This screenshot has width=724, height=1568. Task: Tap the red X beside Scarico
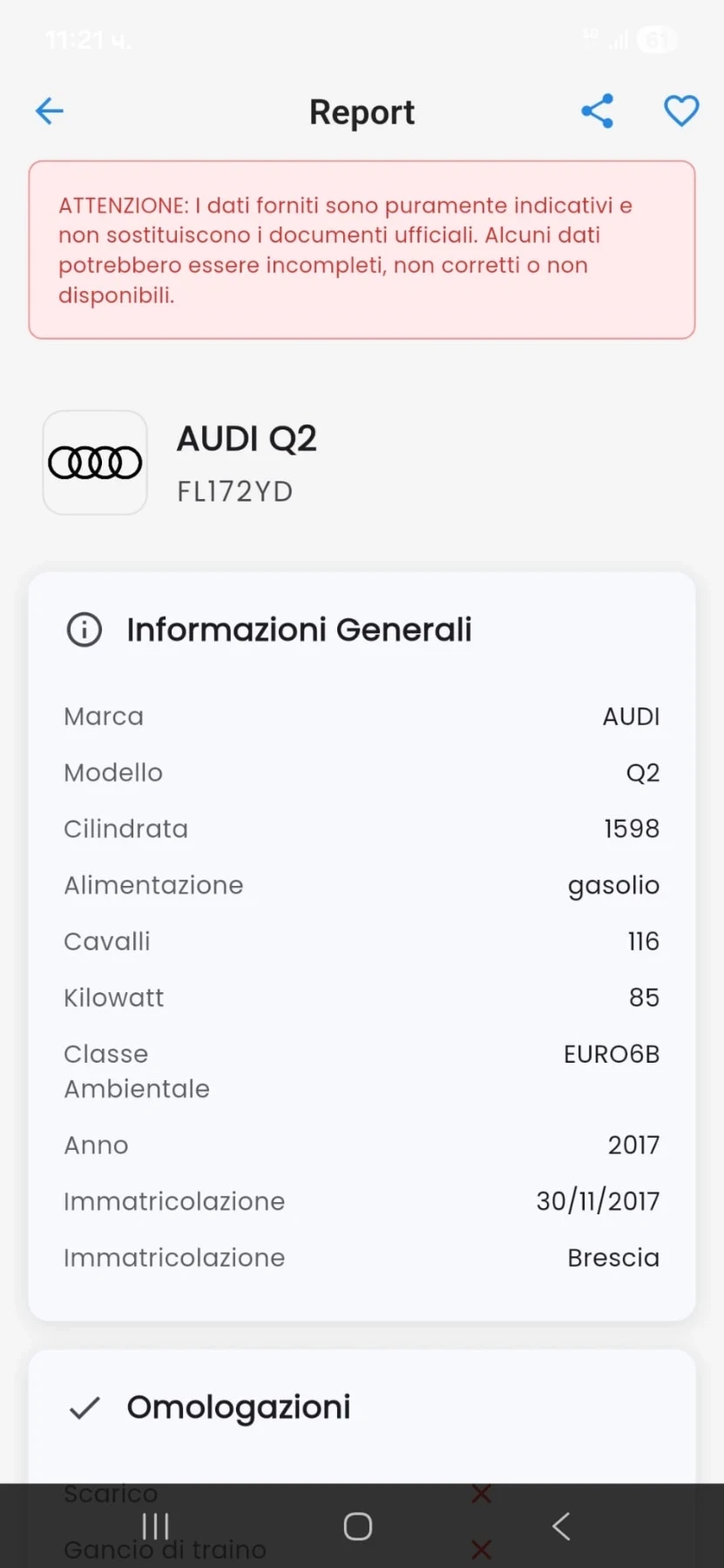(481, 1492)
